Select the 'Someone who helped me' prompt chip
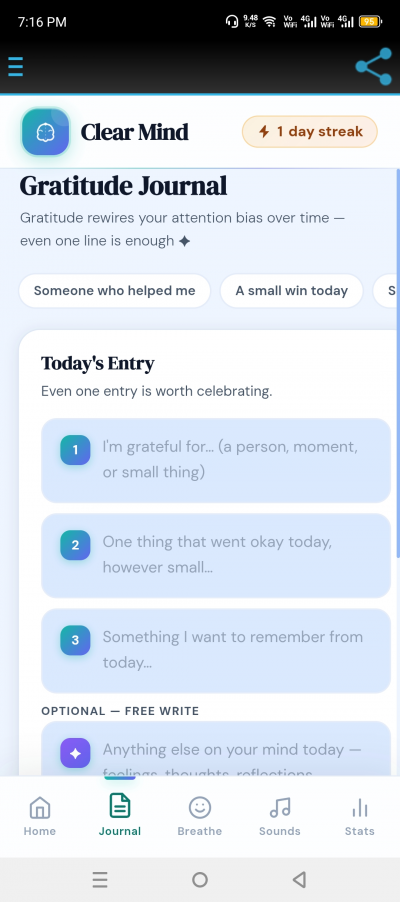 tap(115, 291)
